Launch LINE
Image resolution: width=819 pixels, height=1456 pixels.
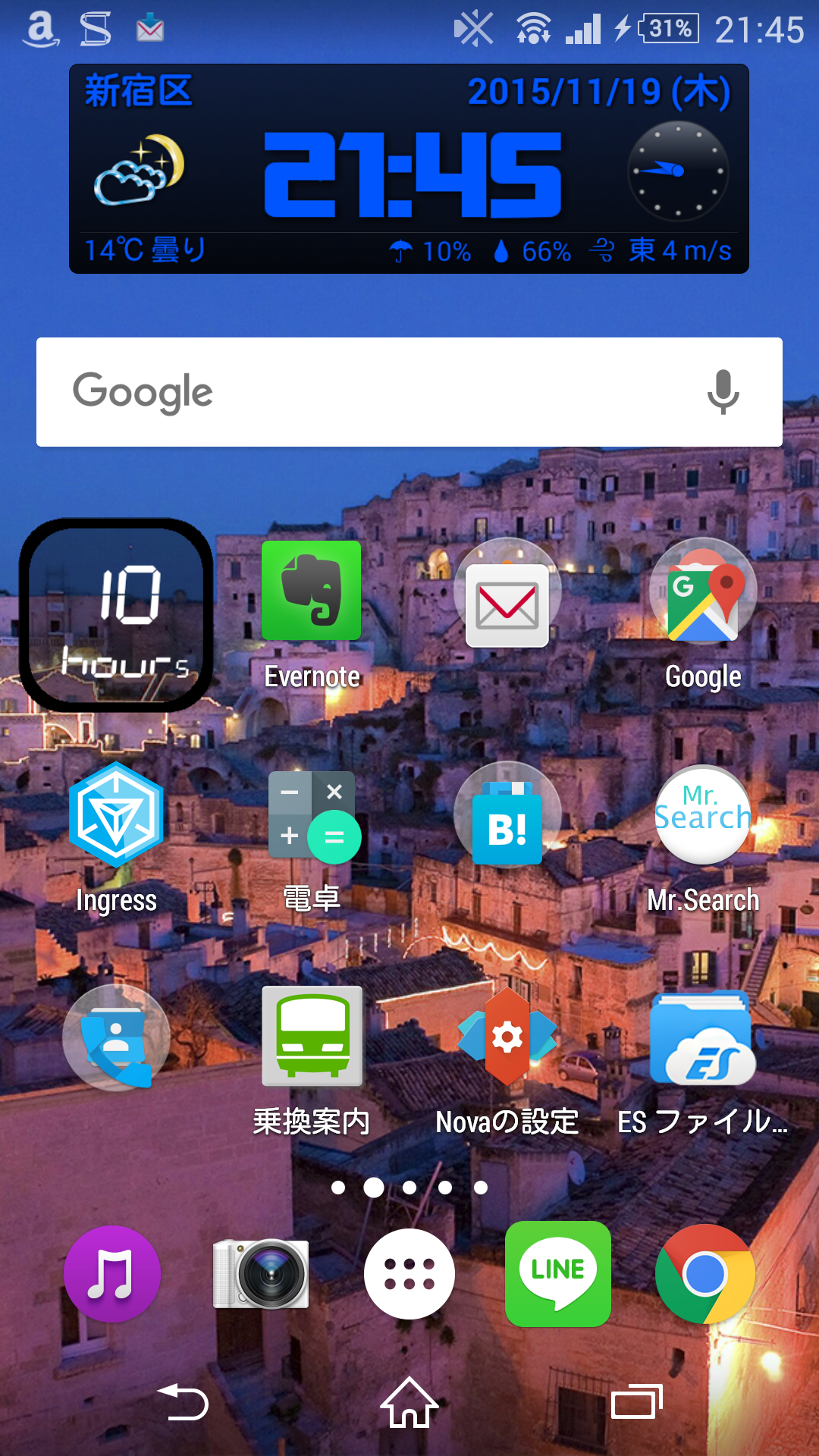(x=558, y=1274)
